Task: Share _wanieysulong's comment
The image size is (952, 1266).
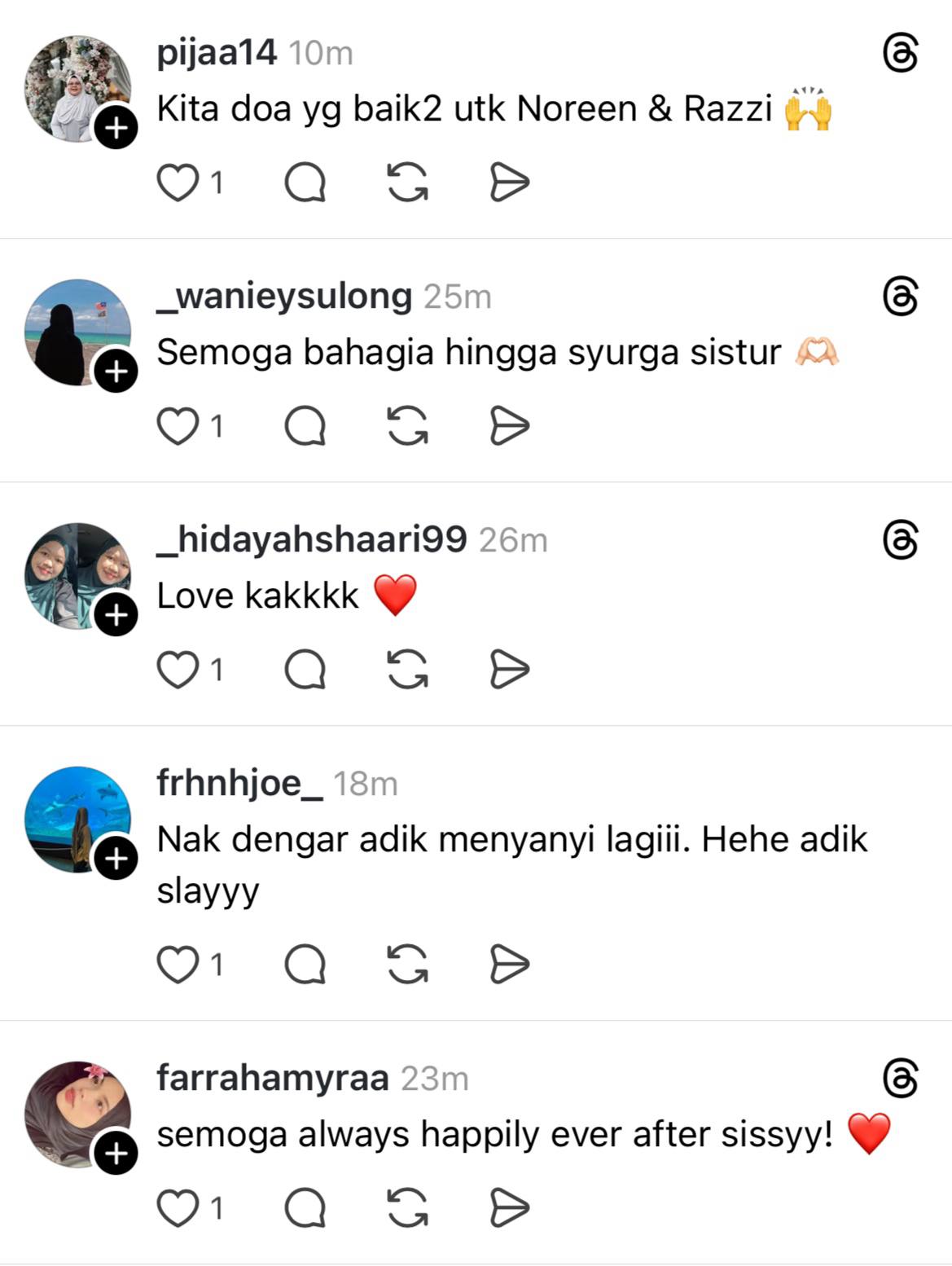Action: click(510, 425)
